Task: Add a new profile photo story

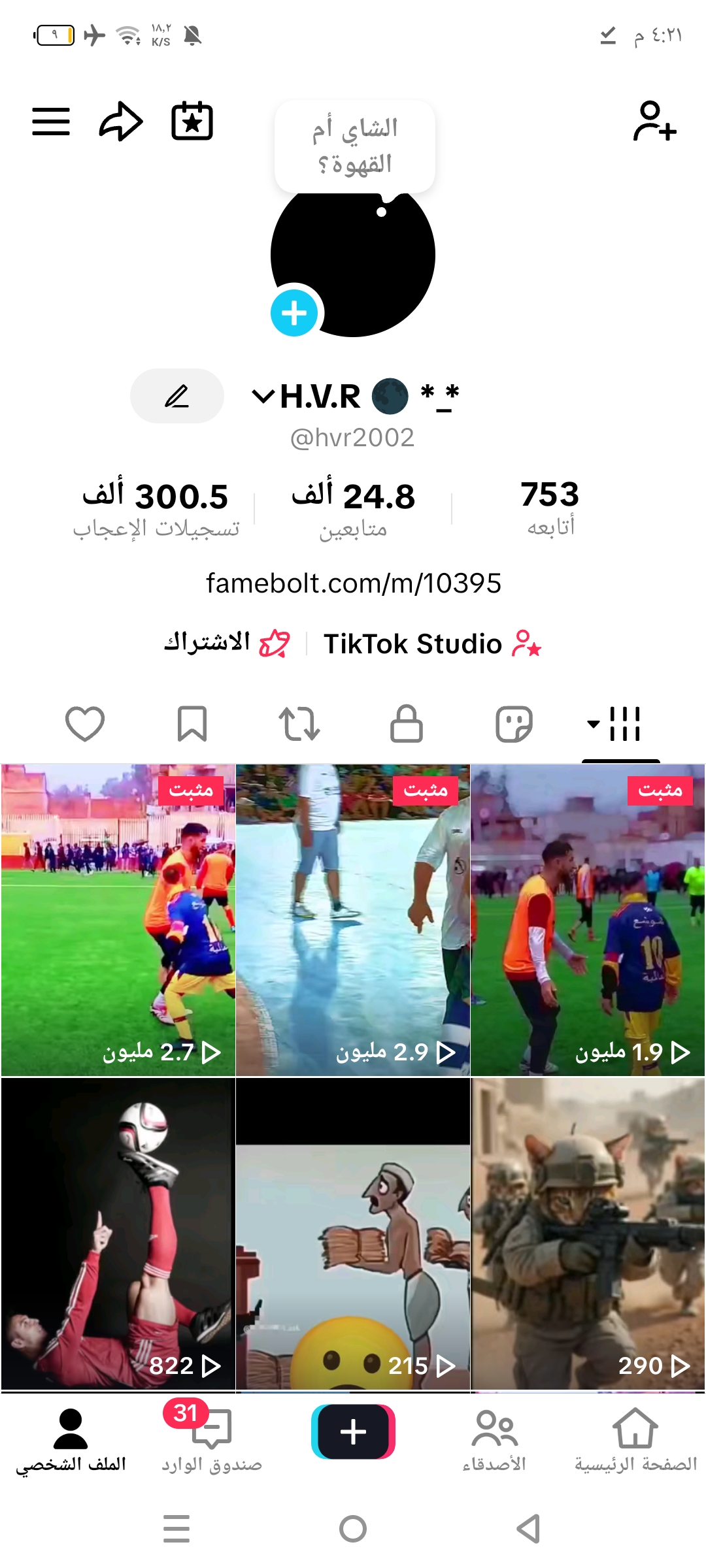Action: point(294,313)
